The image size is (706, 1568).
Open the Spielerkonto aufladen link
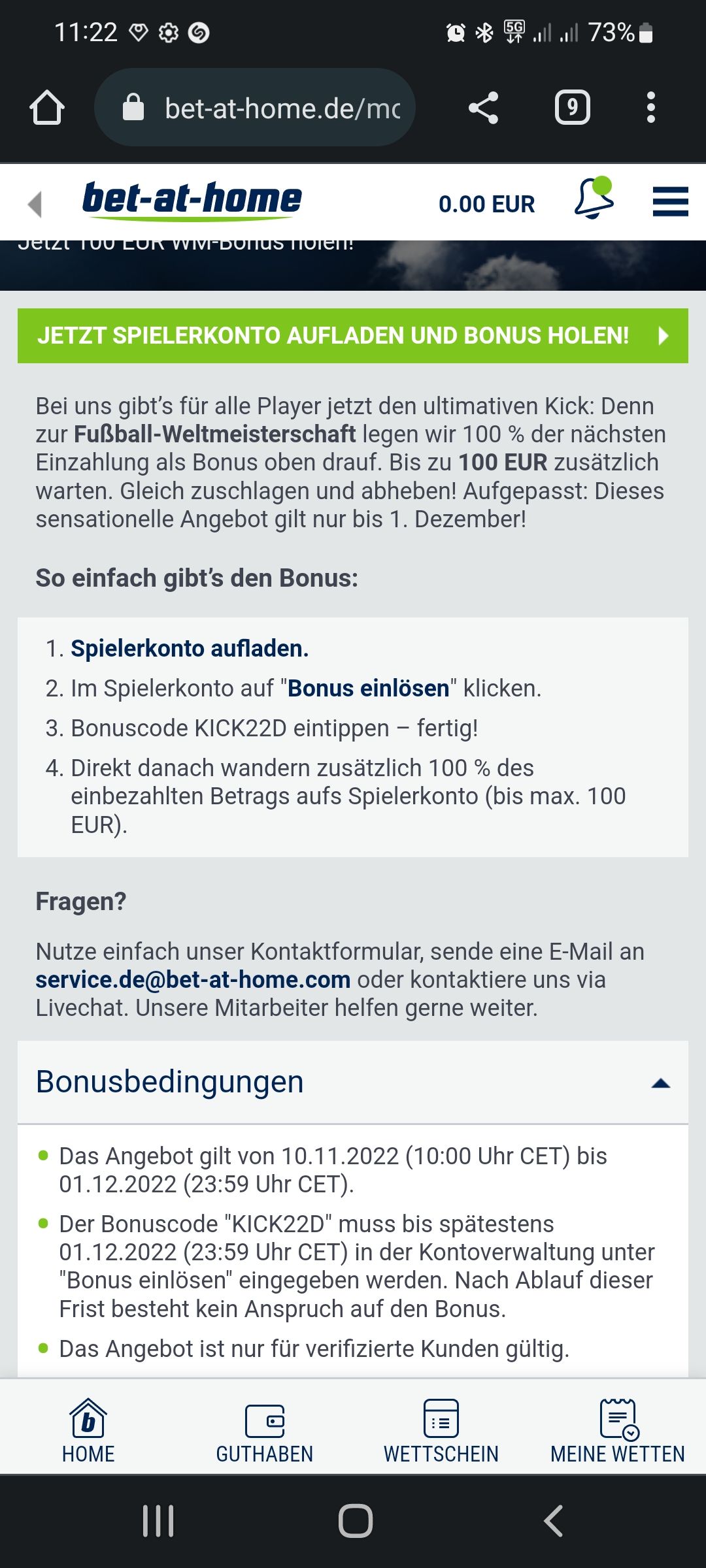pyautogui.click(x=190, y=649)
